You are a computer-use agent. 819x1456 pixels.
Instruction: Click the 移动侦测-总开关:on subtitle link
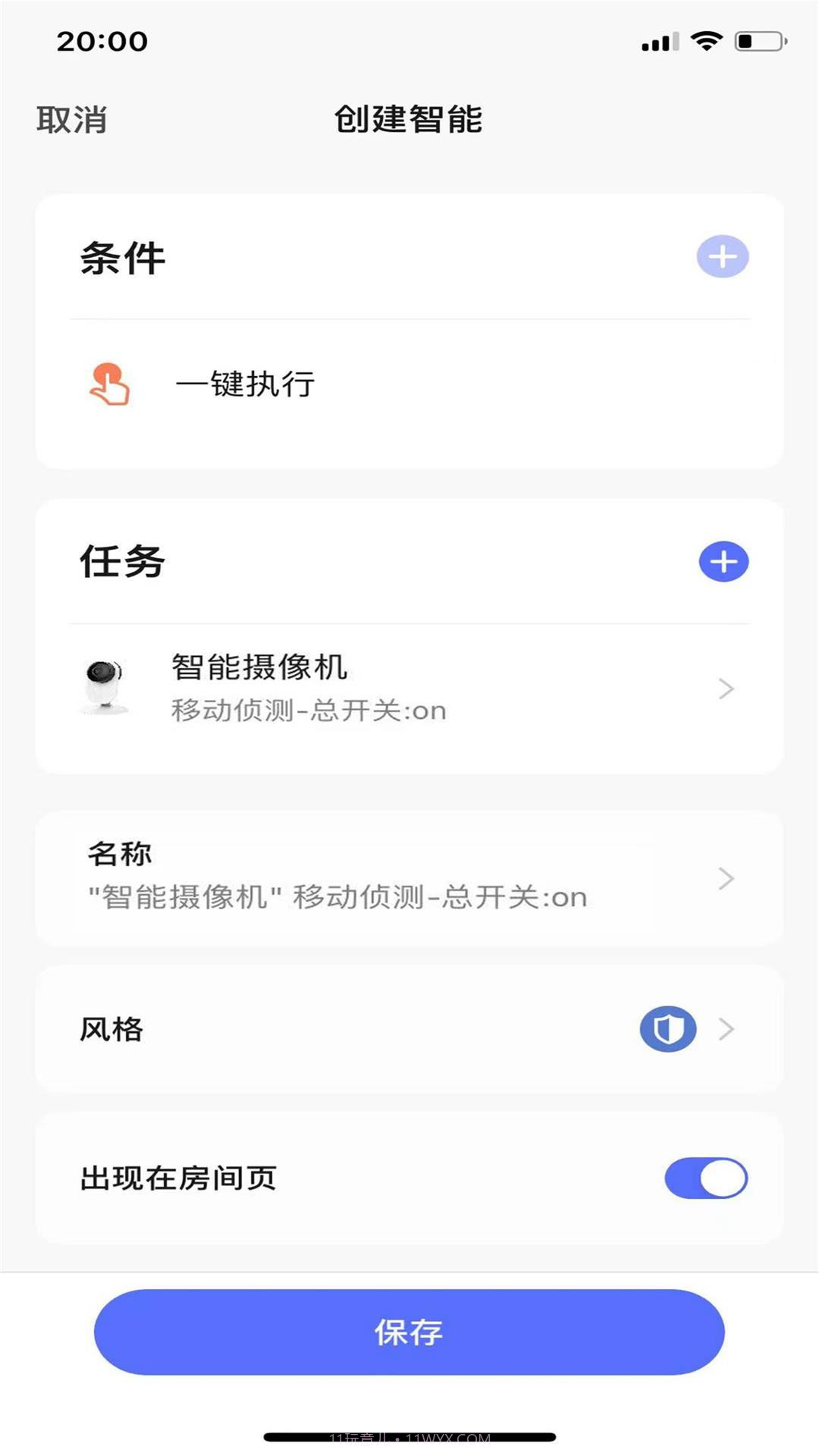[x=307, y=711]
